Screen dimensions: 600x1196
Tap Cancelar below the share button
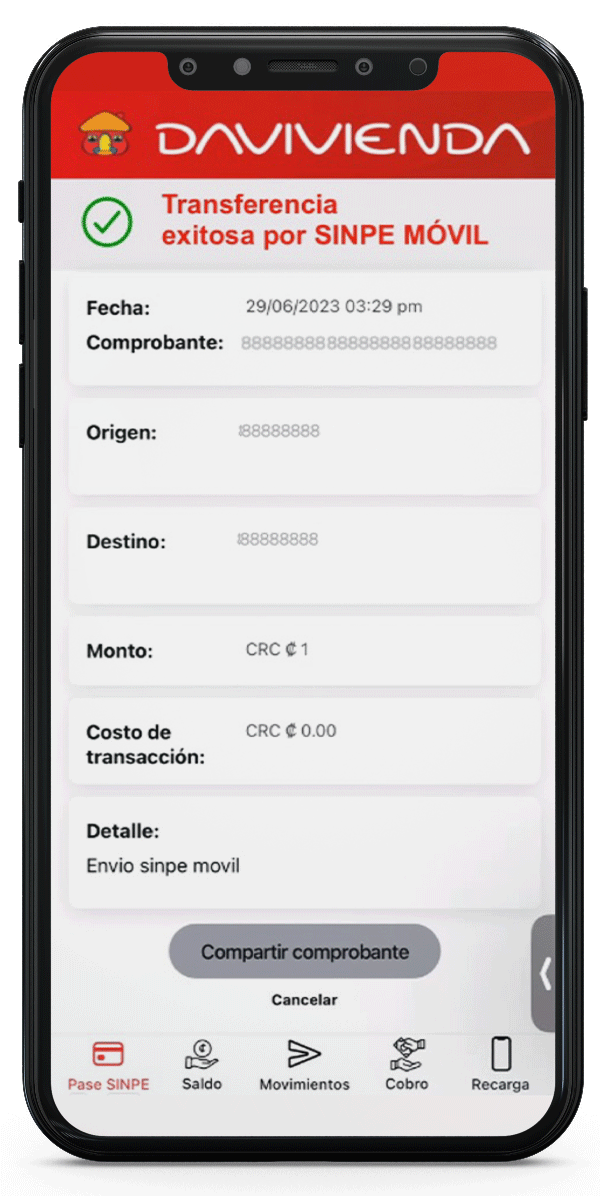coord(304,1000)
